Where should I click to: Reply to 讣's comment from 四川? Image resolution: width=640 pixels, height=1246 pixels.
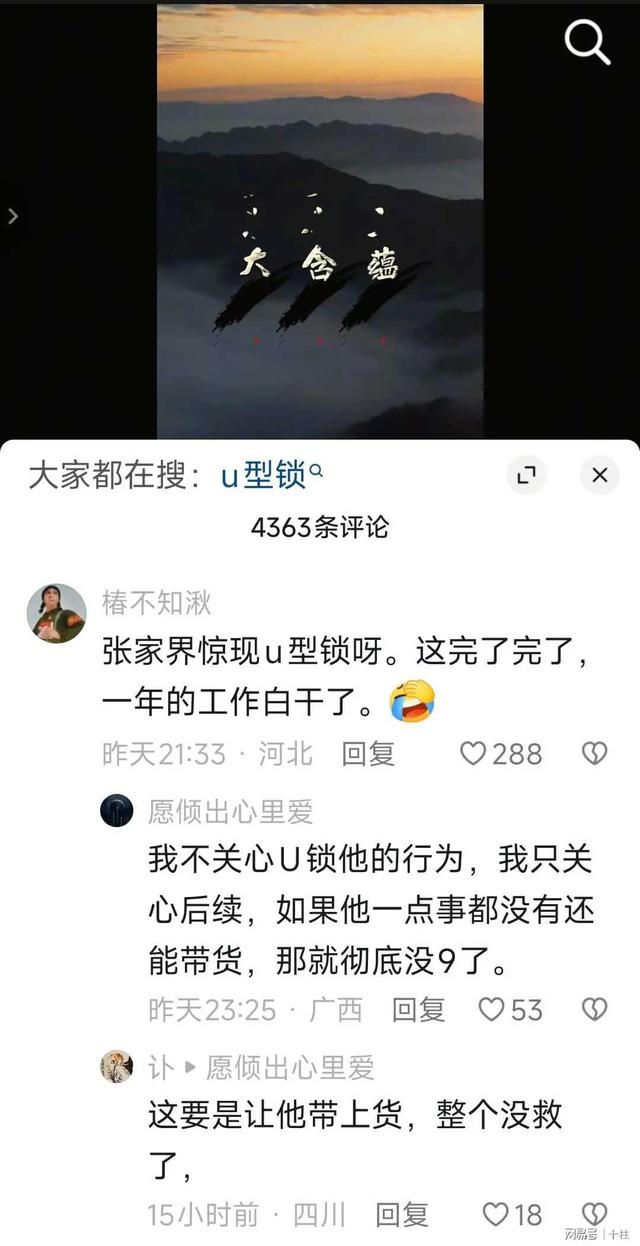[402, 1215]
